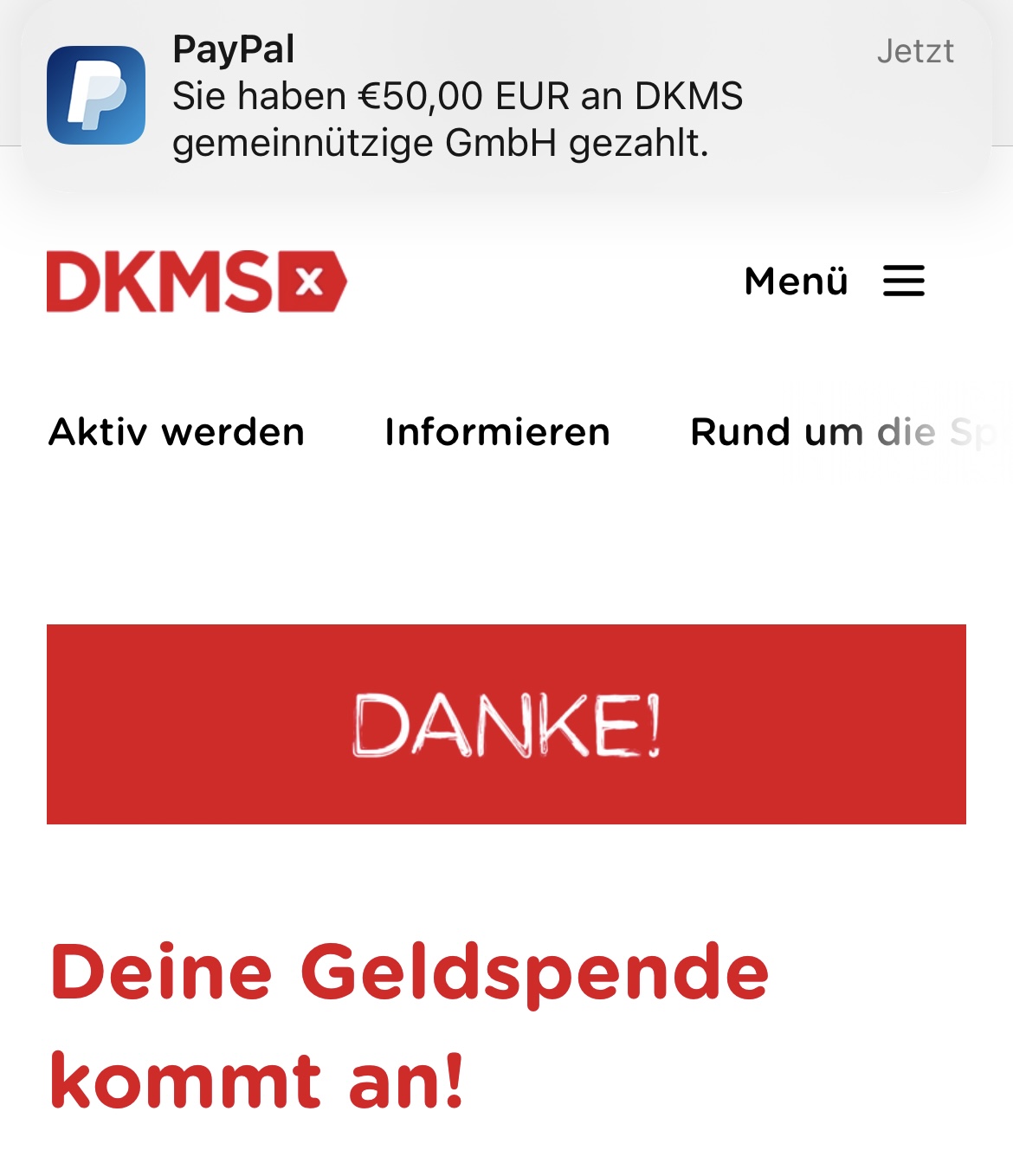
Task: Open the Aktiv werden section
Action: coord(177,432)
